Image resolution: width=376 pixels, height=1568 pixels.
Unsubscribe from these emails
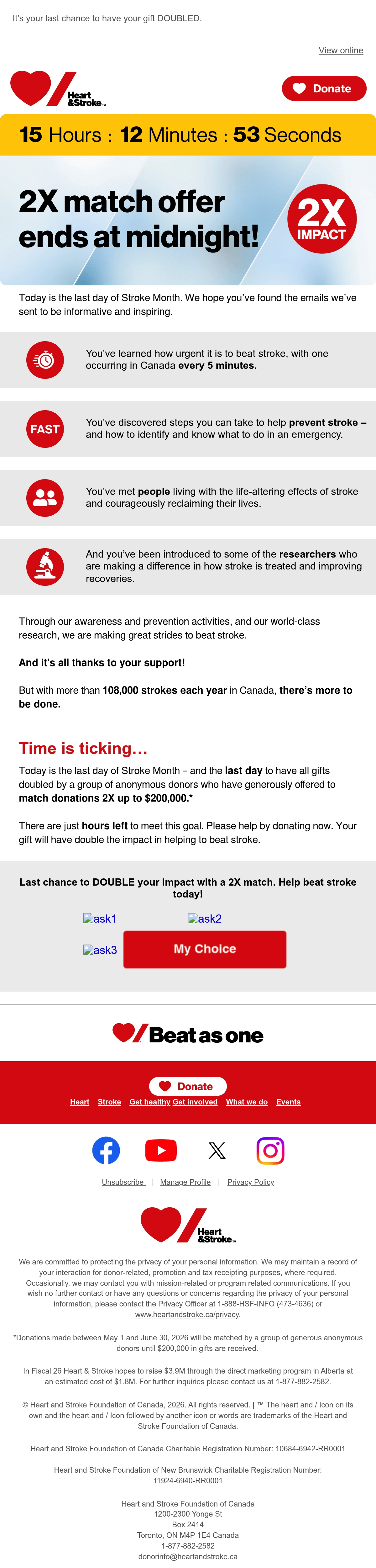[x=123, y=1182]
